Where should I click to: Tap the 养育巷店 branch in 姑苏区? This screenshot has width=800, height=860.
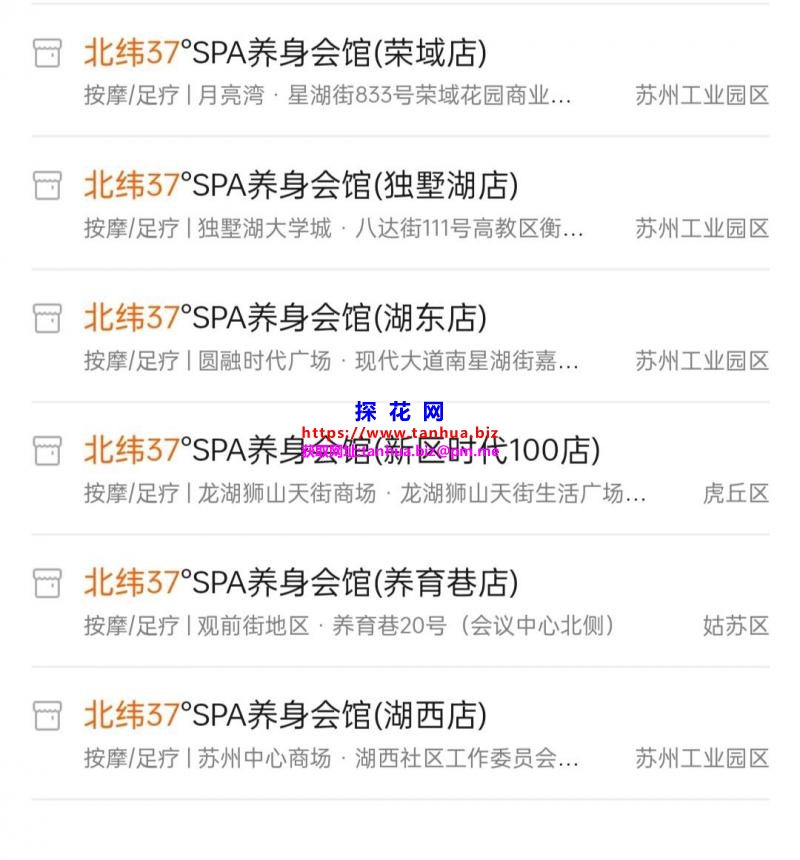300,583
